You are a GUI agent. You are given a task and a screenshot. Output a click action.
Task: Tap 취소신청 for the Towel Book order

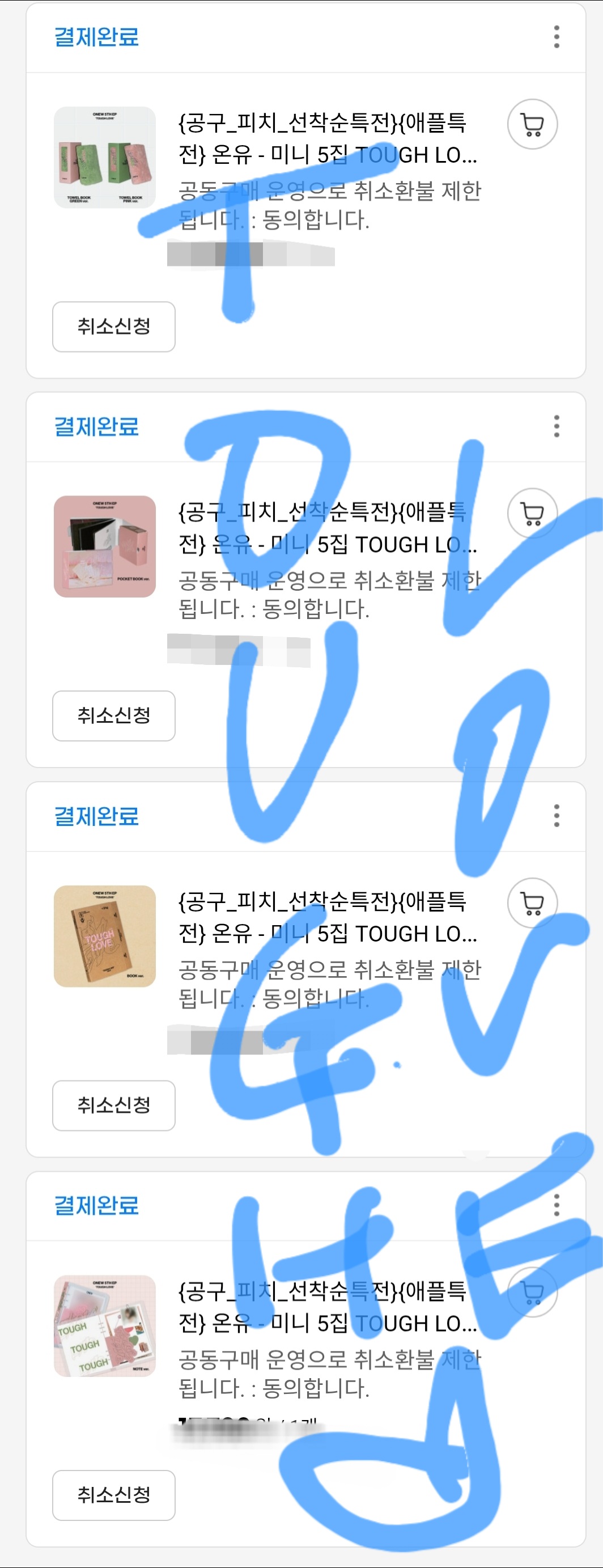coord(114,327)
